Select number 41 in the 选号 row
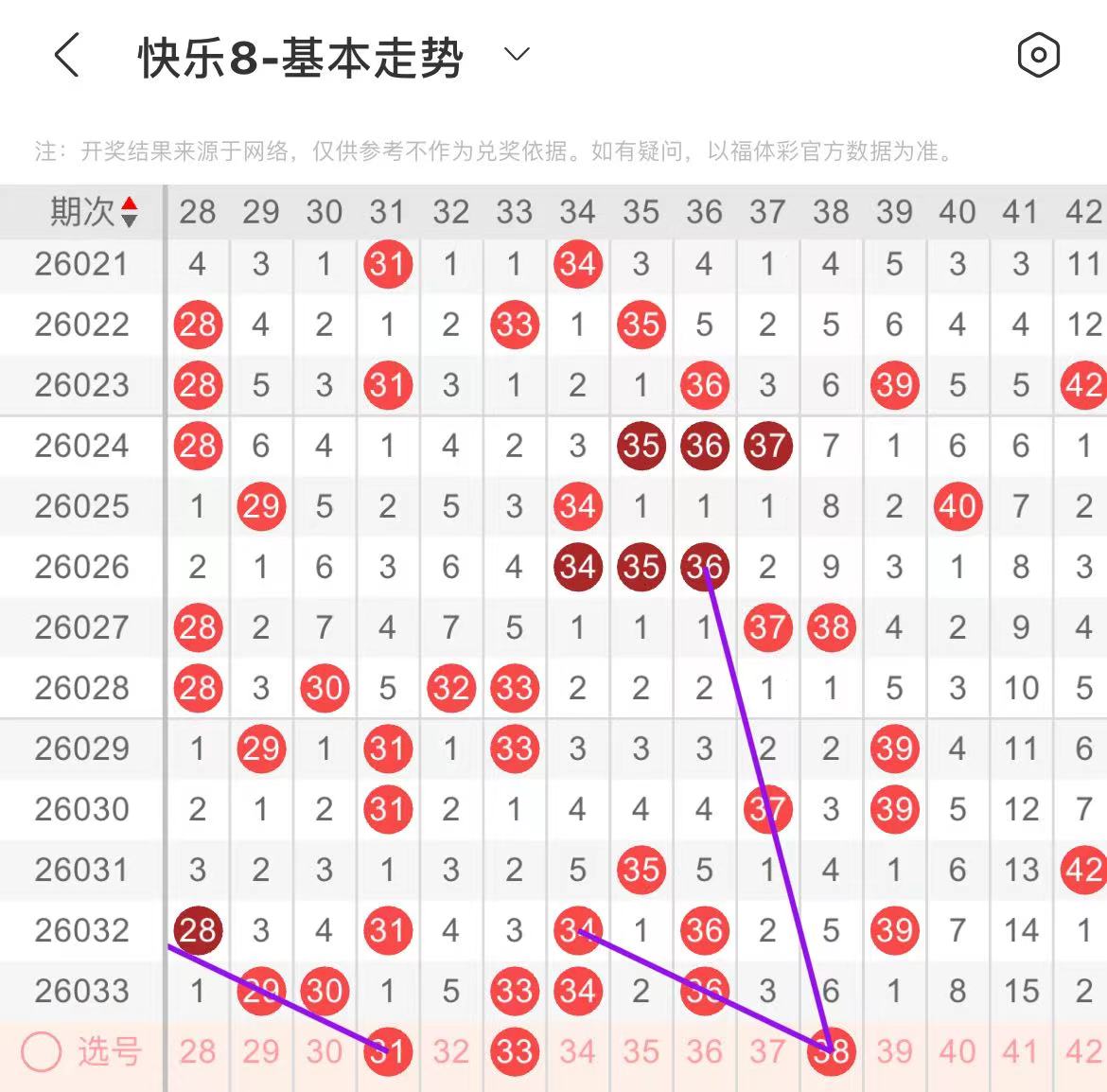The width and height of the screenshot is (1107, 1092). (x=1021, y=1051)
